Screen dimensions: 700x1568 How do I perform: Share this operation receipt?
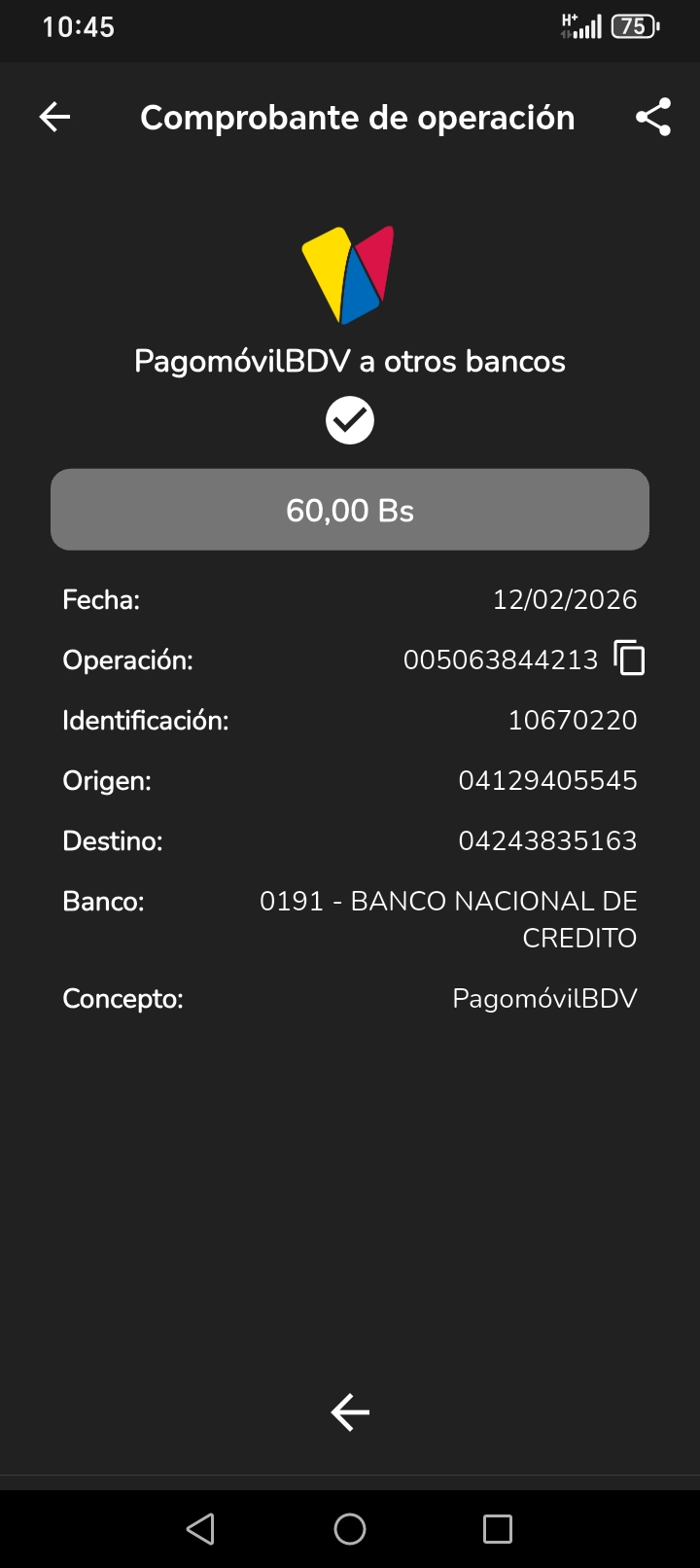point(653,118)
